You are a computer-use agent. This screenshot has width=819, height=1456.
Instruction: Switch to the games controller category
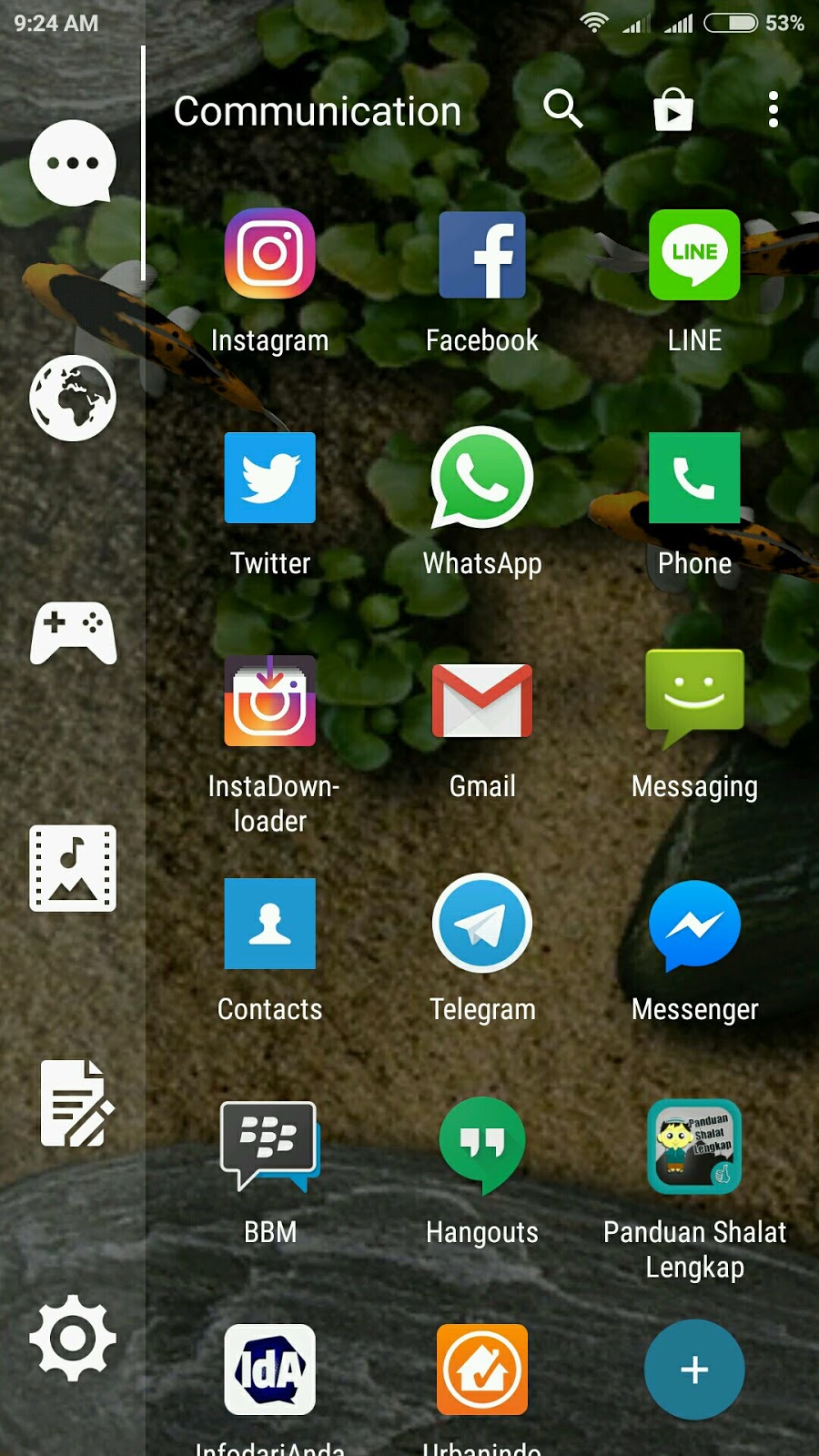click(73, 632)
